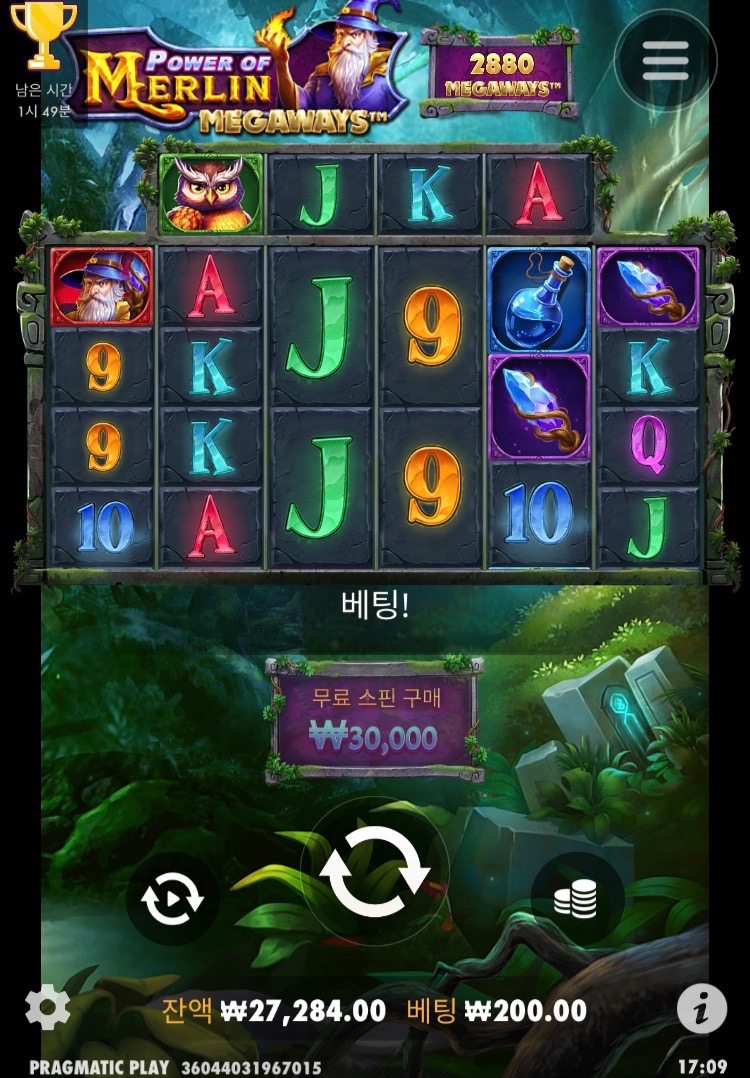The width and height of the screenshot is (750, 1078).
Task: Open the tournament trophy
Action: [43, 35]
